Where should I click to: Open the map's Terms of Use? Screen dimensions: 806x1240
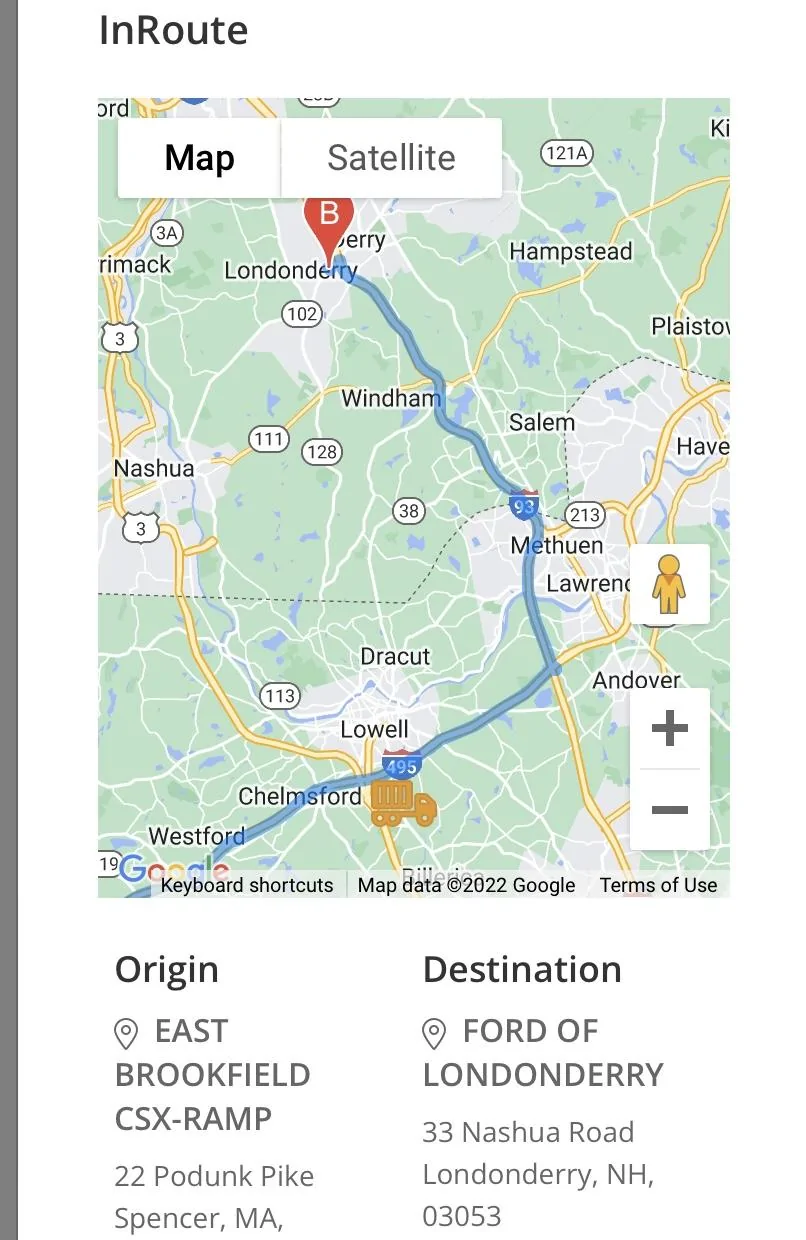pyautogui.click(x=658, y=885)
